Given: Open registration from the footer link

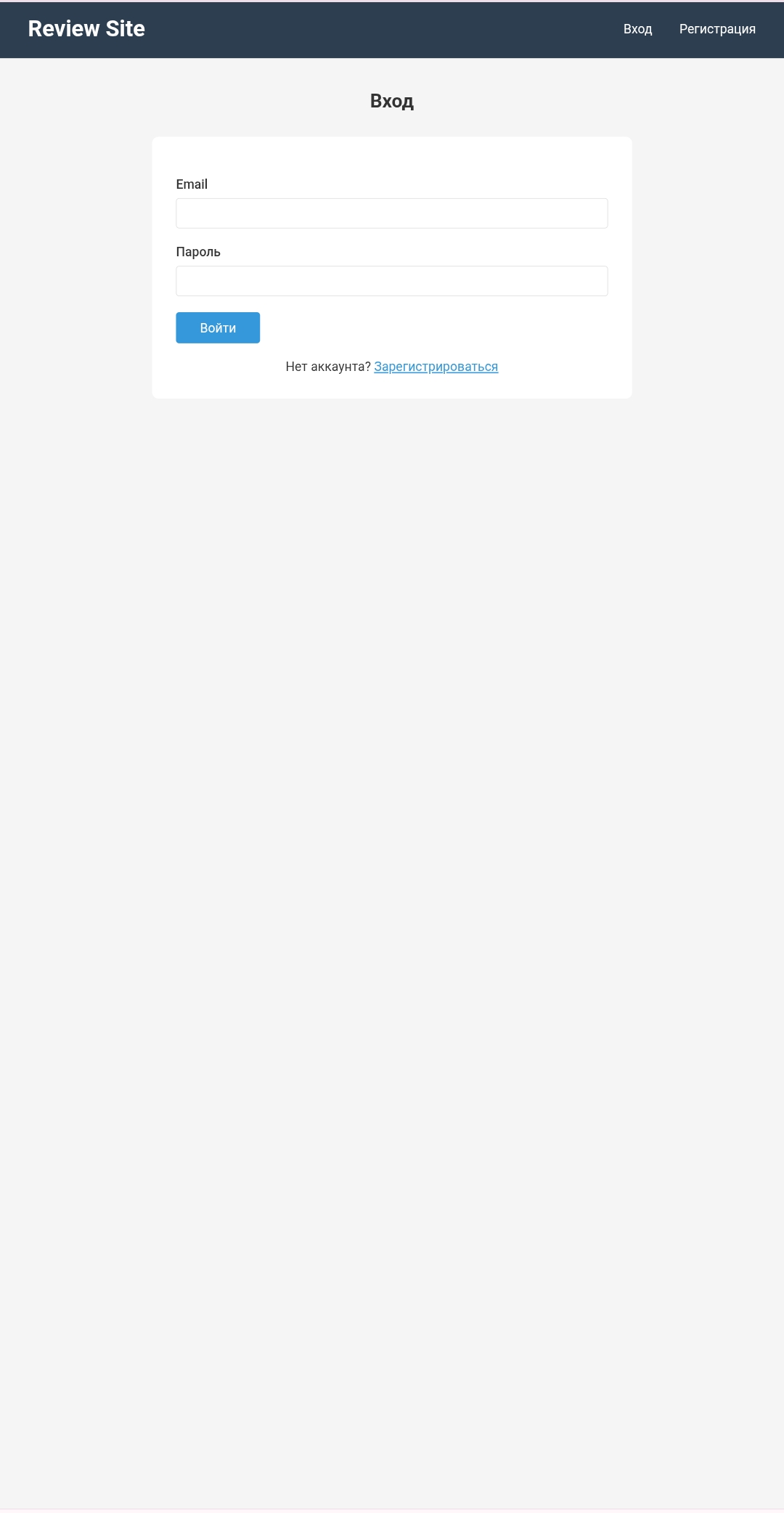Looking at the screenshot, I should 436,367.
